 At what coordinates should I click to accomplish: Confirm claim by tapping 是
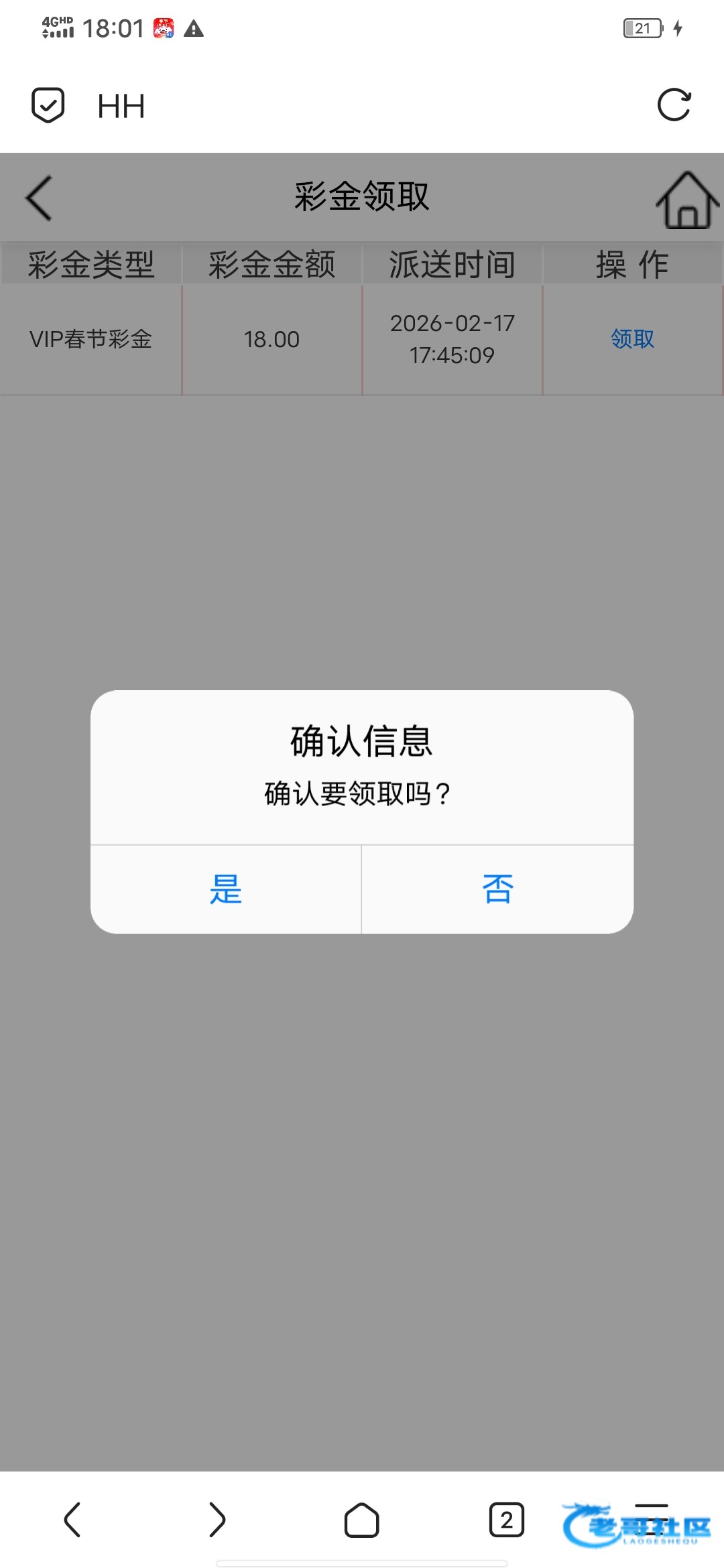226,889
